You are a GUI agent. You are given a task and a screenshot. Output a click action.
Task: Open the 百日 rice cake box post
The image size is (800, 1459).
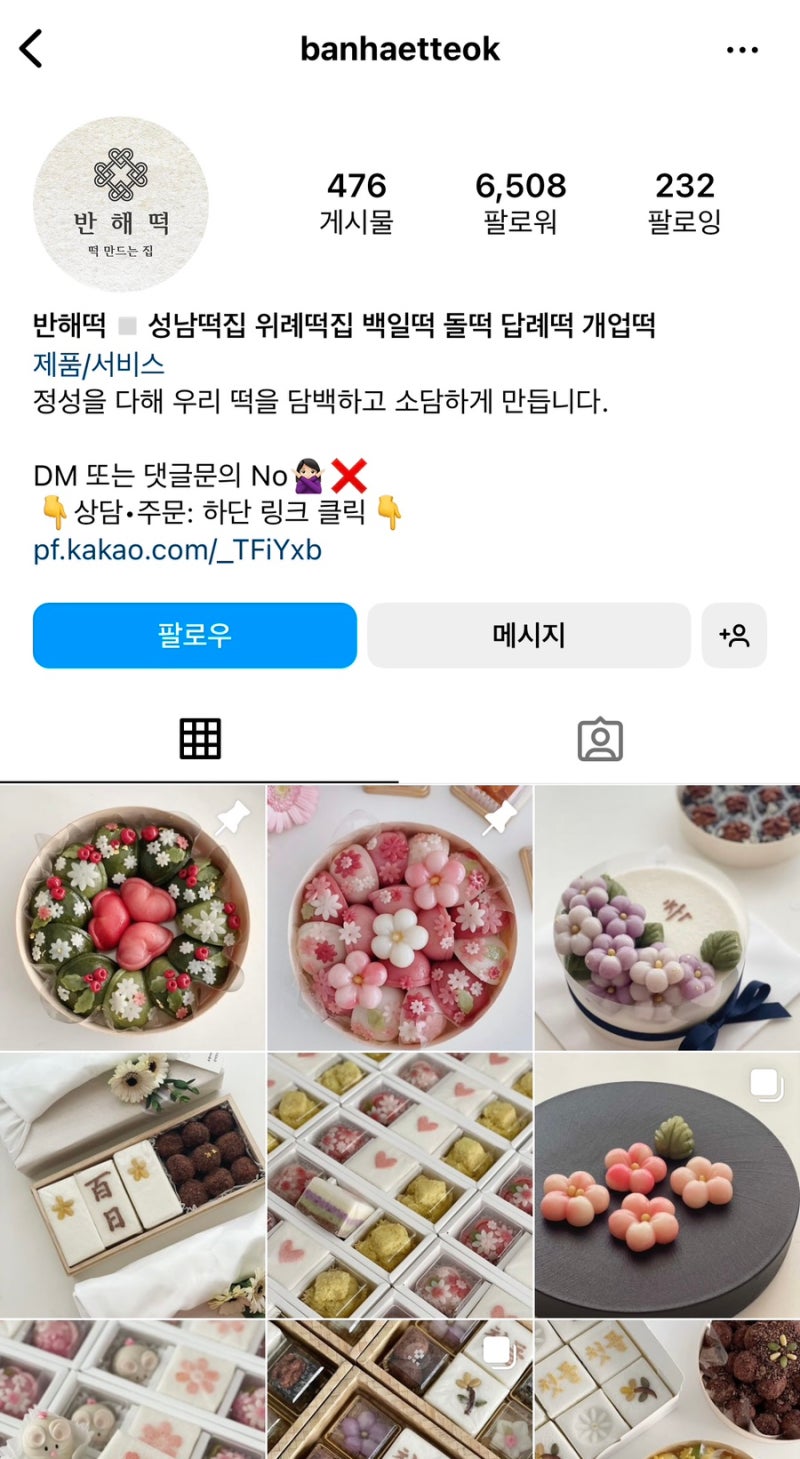coord(132,1184)
